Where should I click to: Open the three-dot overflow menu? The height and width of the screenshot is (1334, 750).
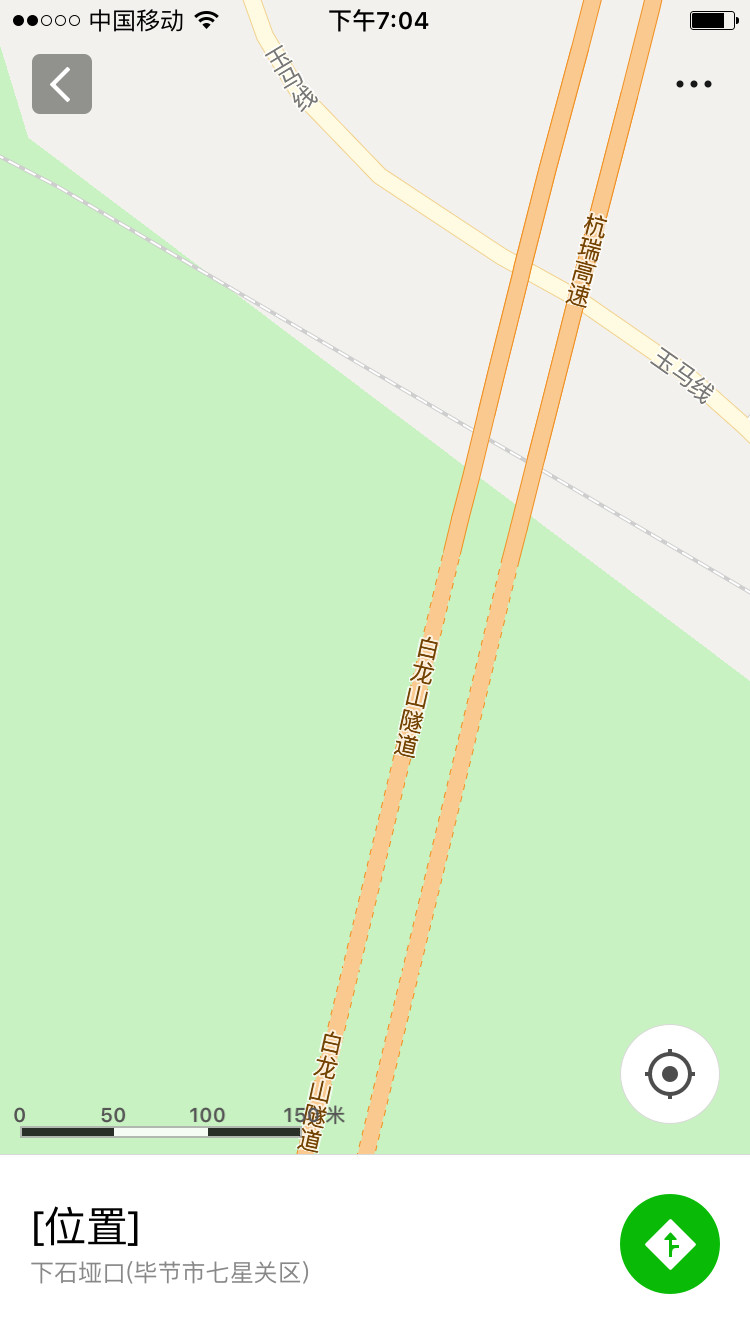point(693,84)
